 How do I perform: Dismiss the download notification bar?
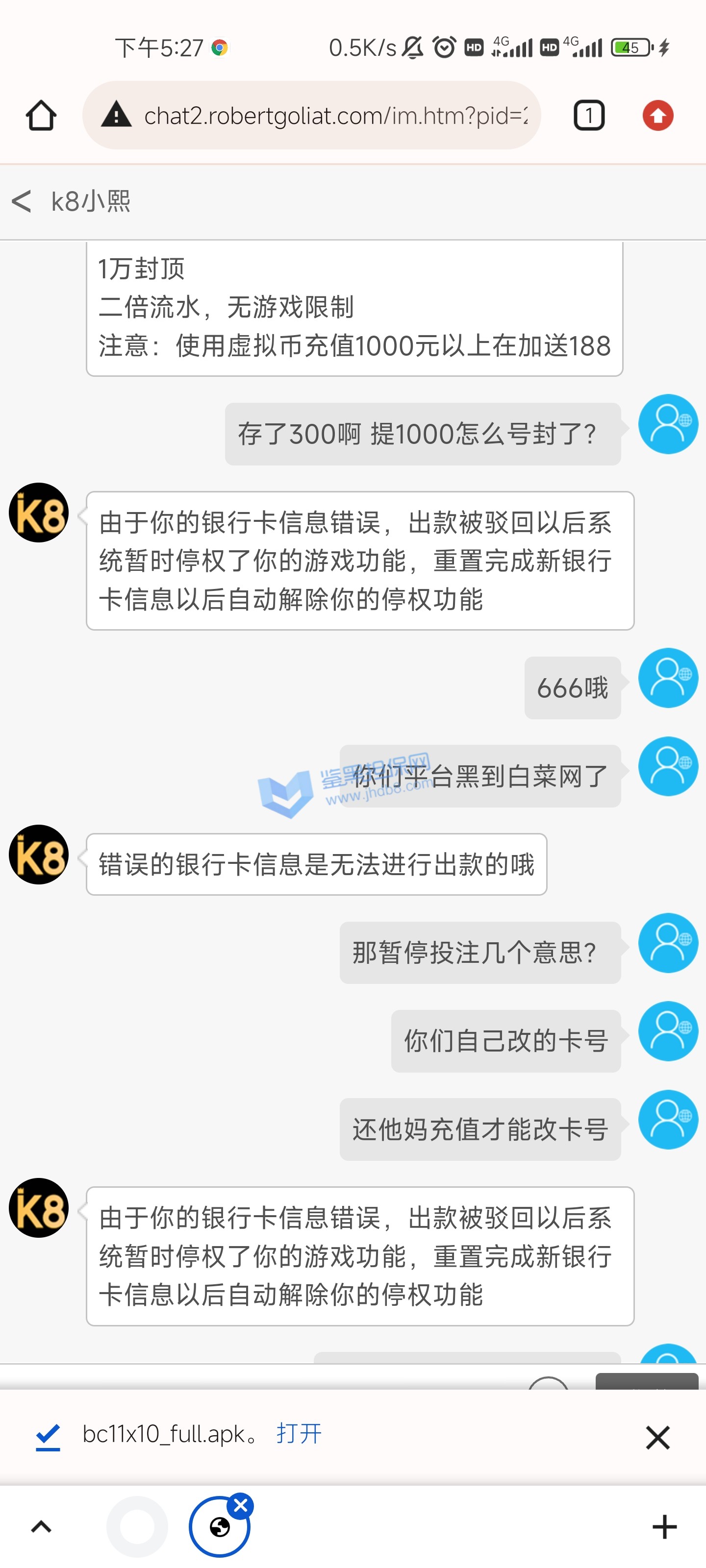click(657, 1437)
